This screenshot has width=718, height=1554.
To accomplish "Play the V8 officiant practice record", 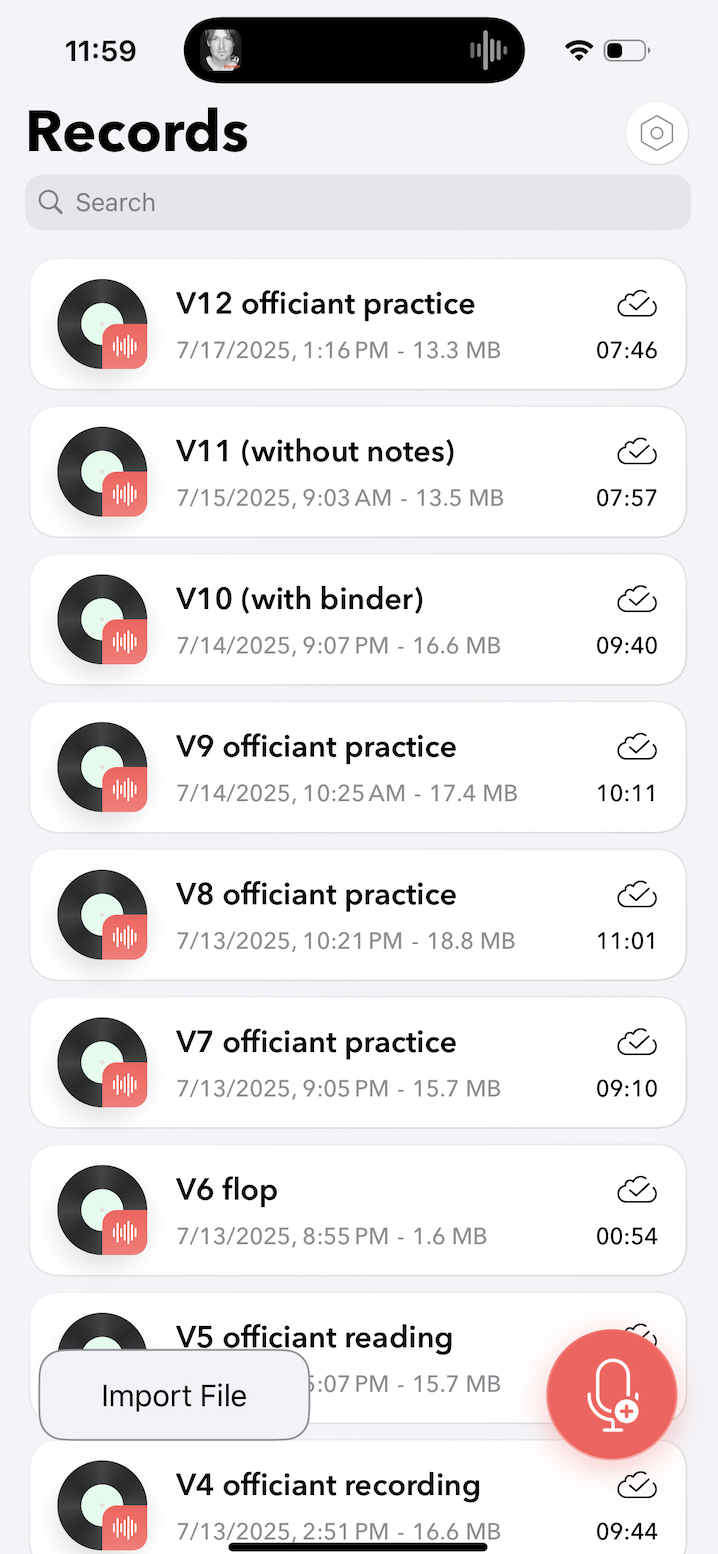I will [358, 915].
